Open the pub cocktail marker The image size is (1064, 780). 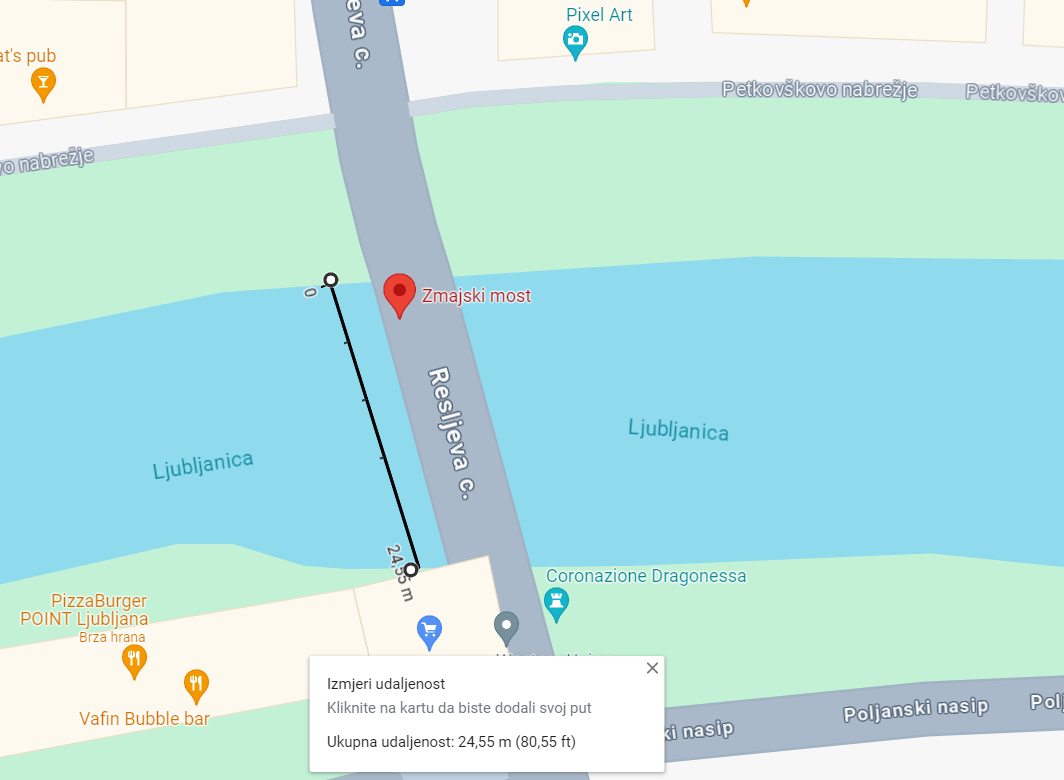(42, 82)
